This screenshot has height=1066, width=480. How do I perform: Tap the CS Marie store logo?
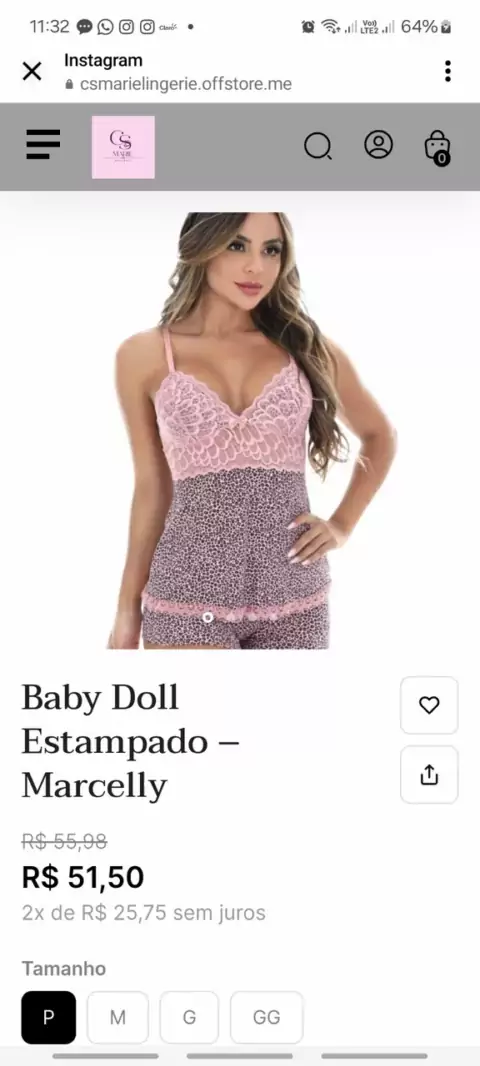tap(123, 147)
